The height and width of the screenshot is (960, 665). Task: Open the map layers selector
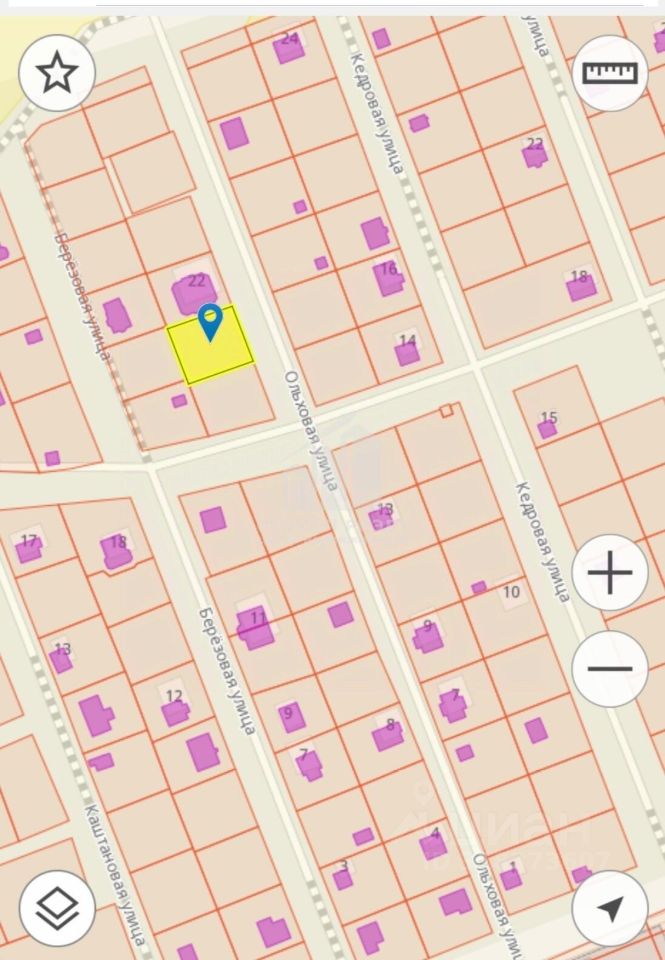click(57, 908)
